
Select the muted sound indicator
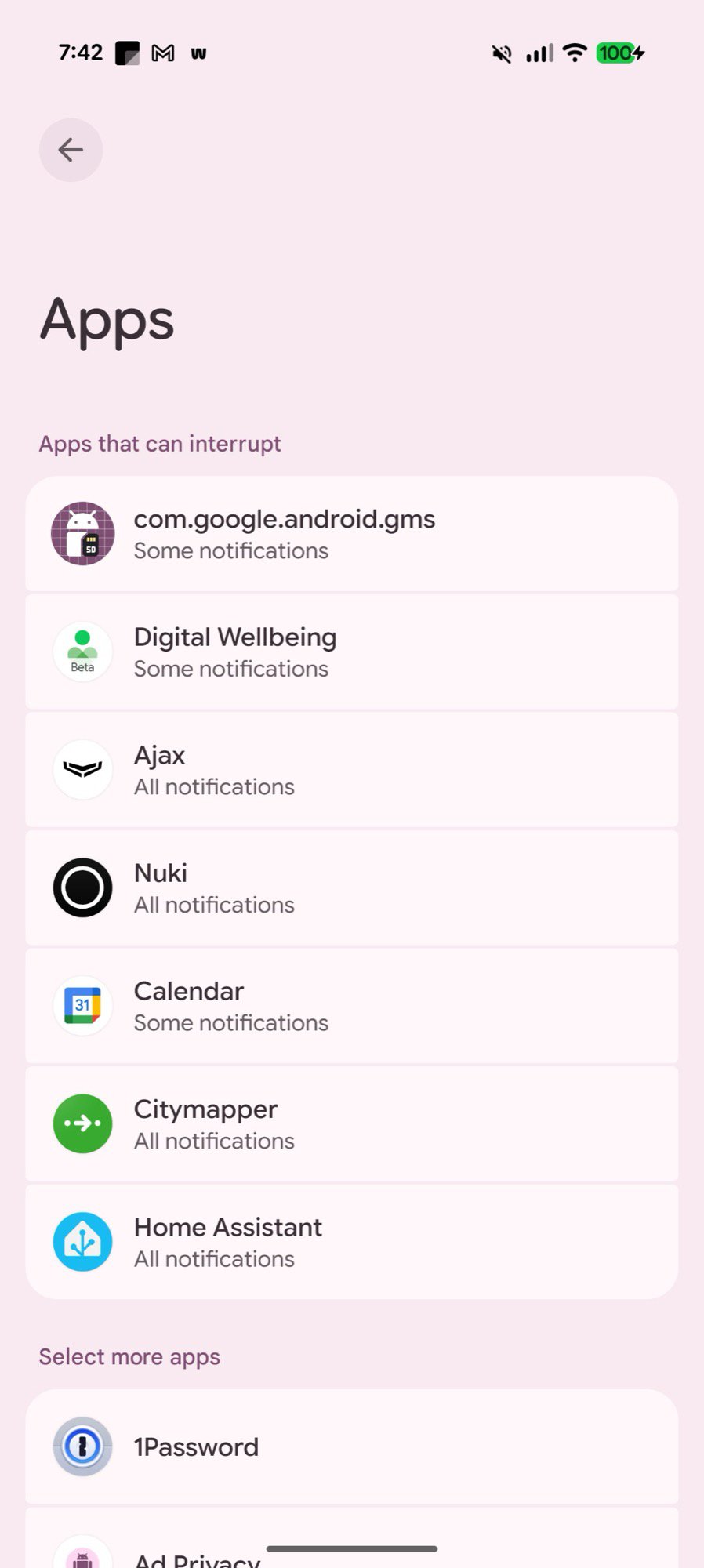500,52
